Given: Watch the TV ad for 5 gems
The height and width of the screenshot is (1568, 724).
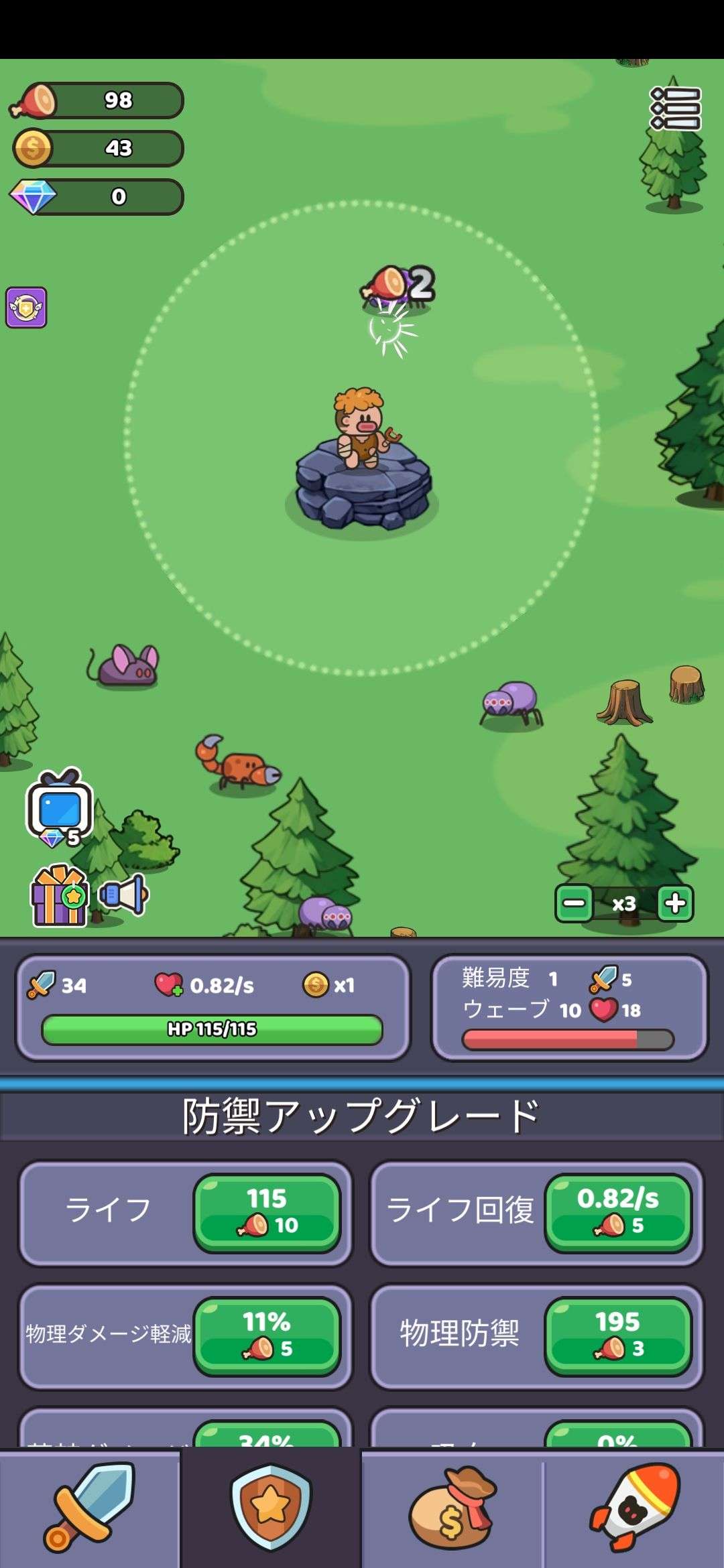Looking at the screenshot, I should click(x=58, y=807).
